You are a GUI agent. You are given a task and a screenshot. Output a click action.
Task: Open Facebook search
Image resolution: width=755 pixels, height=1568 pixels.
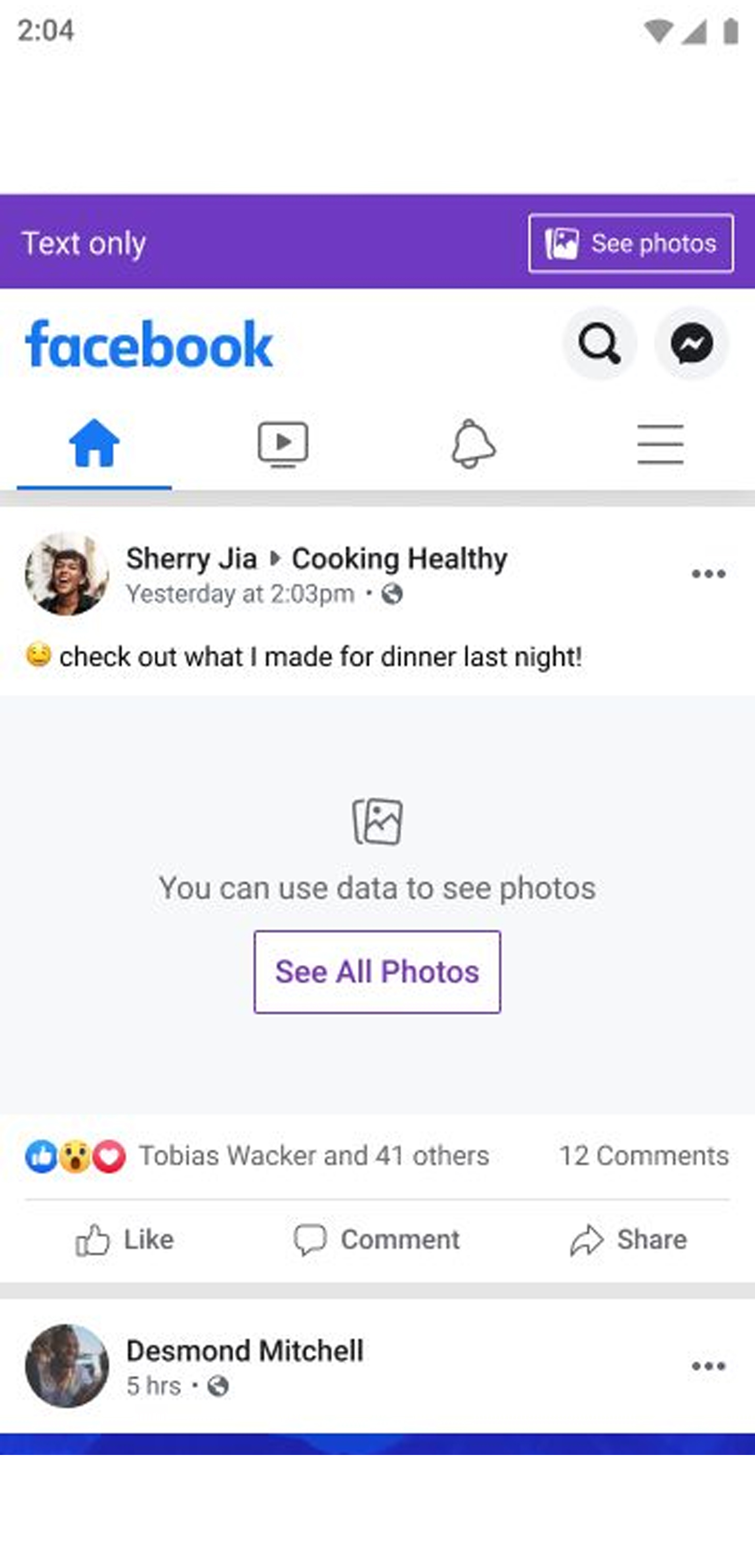coord(599,343)
